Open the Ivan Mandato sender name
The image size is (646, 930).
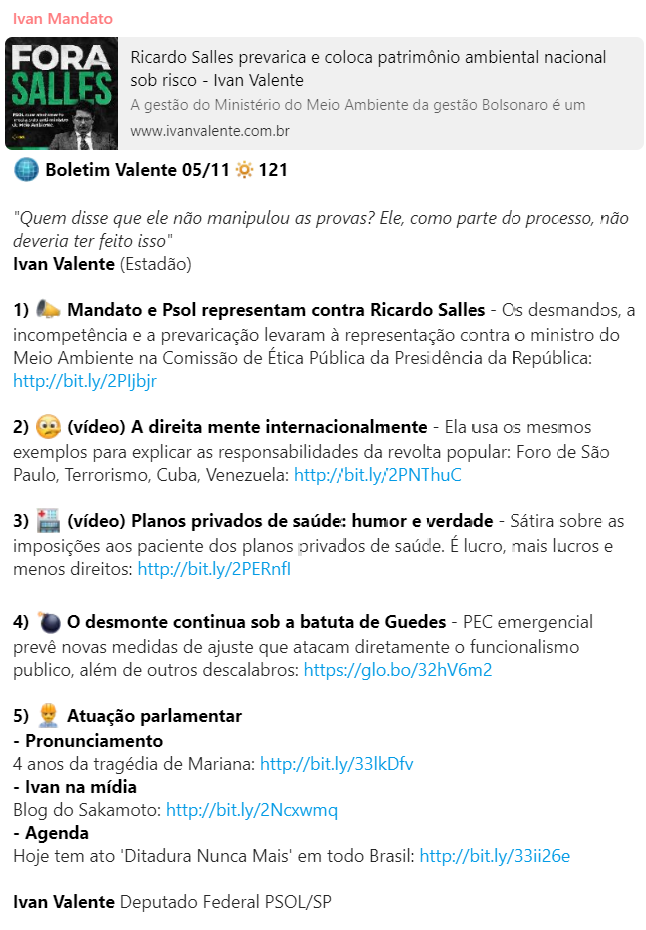pyautogui.click(x=63, y=19)
